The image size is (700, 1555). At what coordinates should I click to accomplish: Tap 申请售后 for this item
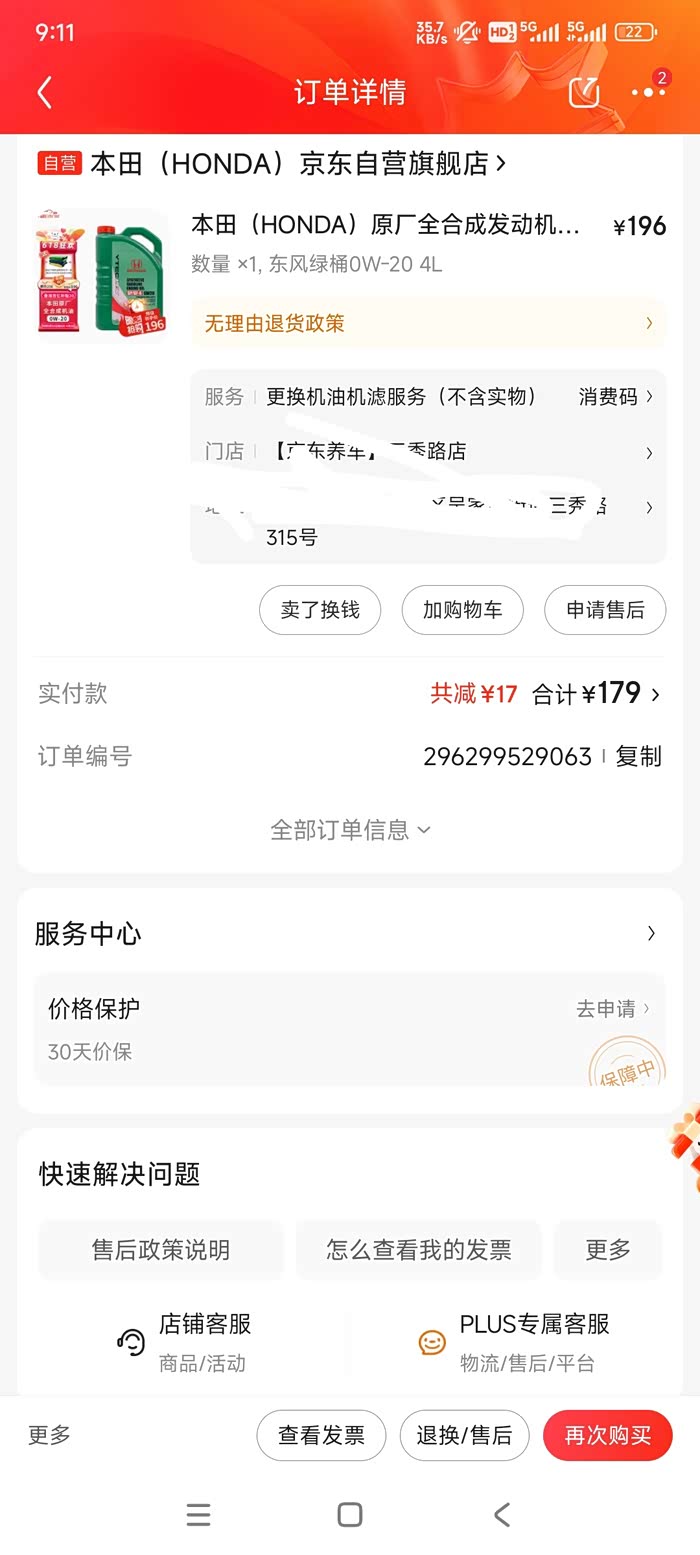coord(605,610)
